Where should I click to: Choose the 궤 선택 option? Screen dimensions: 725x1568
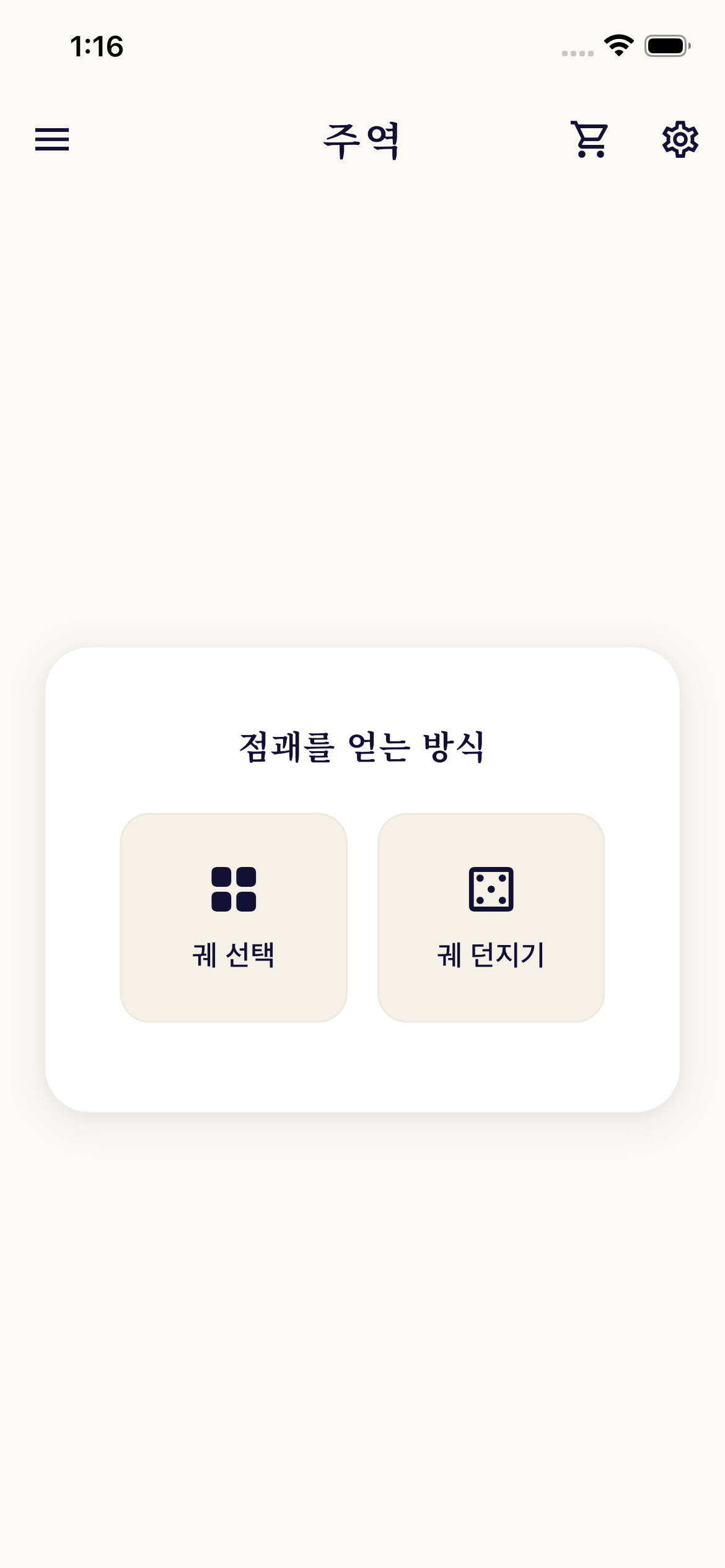point(234,917)
